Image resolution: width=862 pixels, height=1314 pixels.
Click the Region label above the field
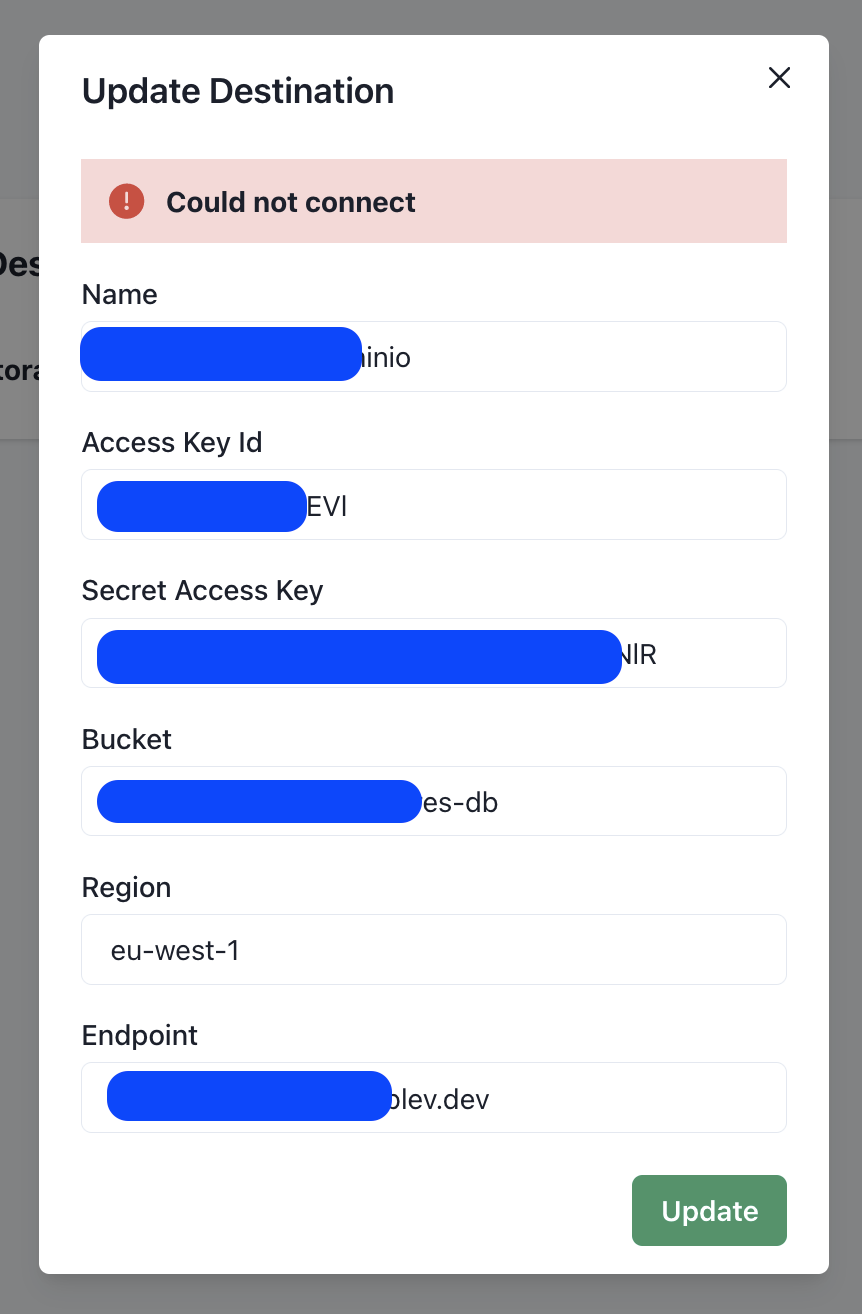[126, 887]
